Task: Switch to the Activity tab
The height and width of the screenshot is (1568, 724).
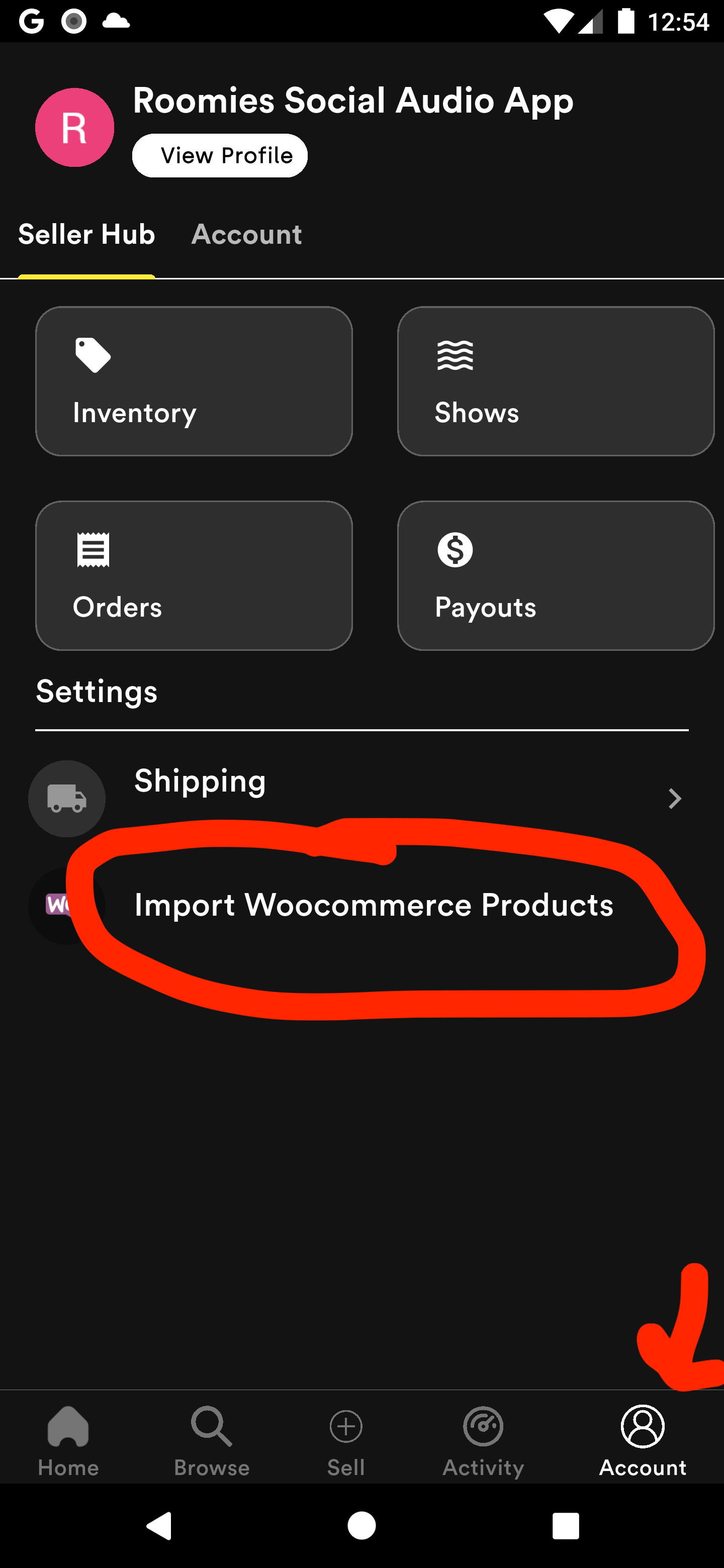Action: tap(483, 1441)
